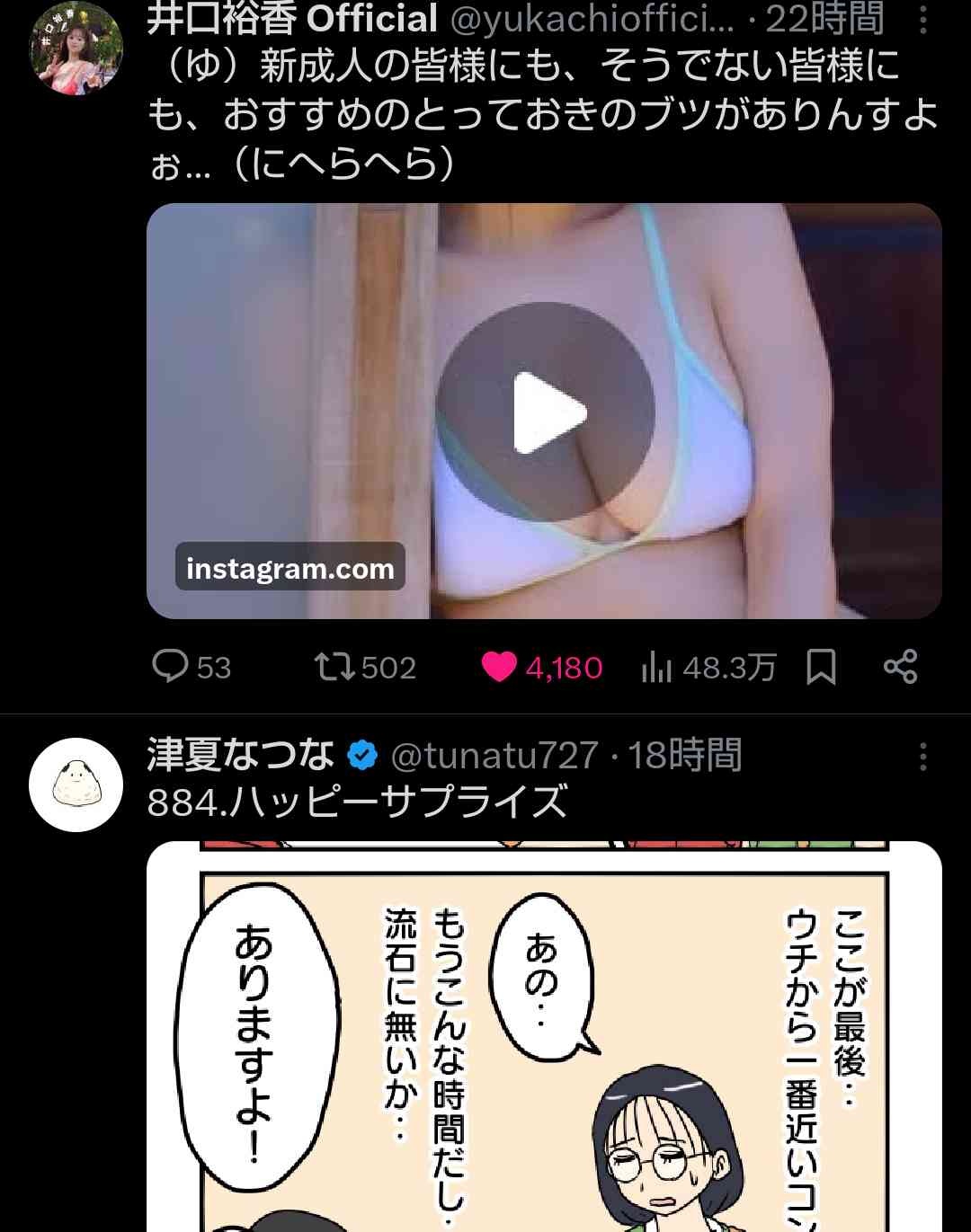This screenshot has width=971, height=1232.
Task: Open overflow menu on 津夏なつな's post
Action: (x=922, y=757)
